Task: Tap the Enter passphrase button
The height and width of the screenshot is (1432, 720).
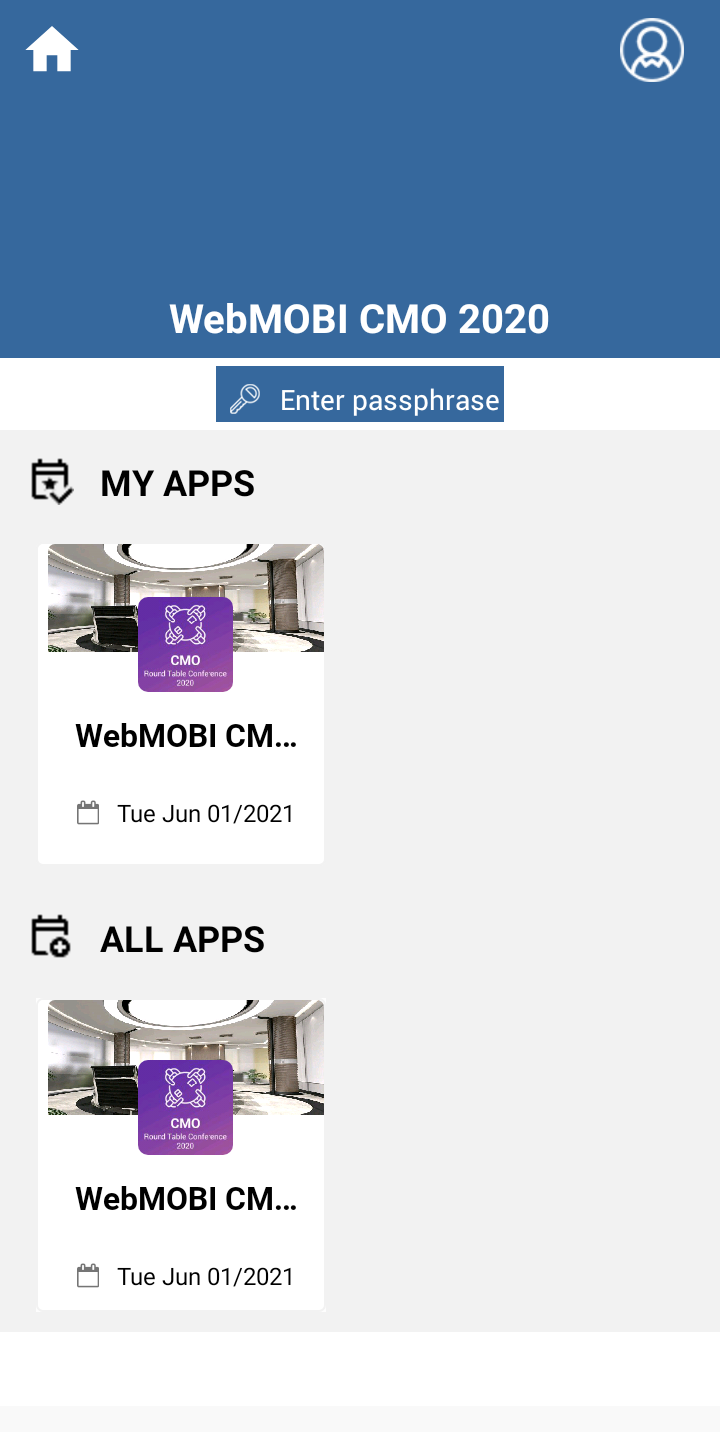Action: 360,395
